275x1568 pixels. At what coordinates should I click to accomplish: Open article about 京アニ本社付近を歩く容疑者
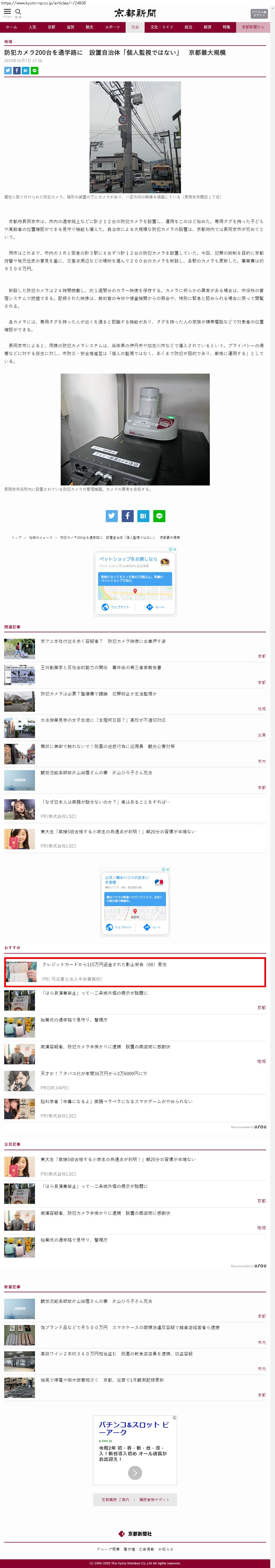[x=103, y=641]
